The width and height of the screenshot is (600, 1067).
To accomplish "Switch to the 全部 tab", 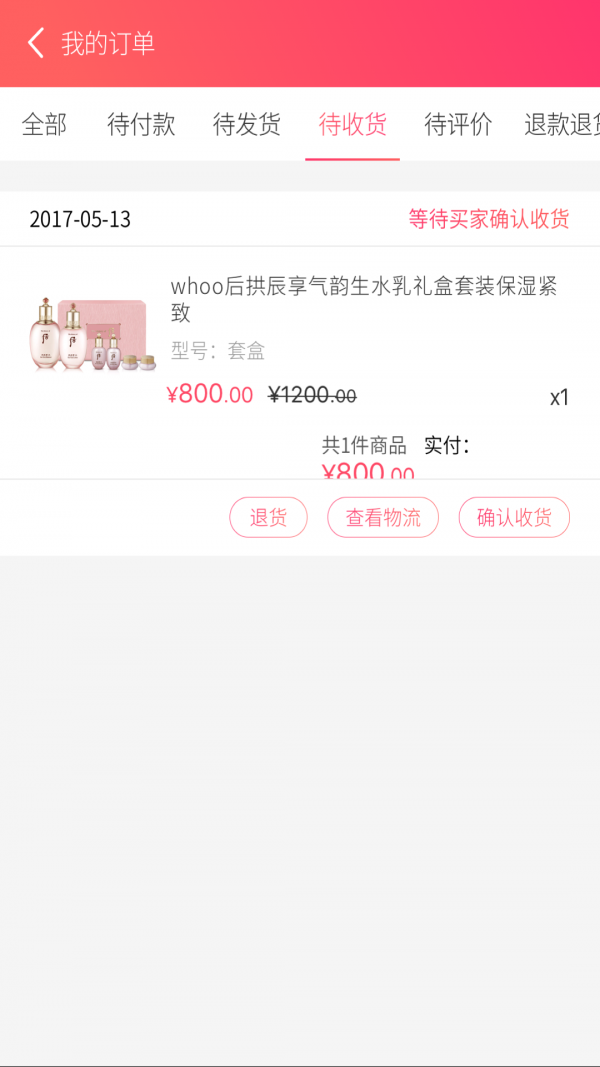I will (44, 125).
